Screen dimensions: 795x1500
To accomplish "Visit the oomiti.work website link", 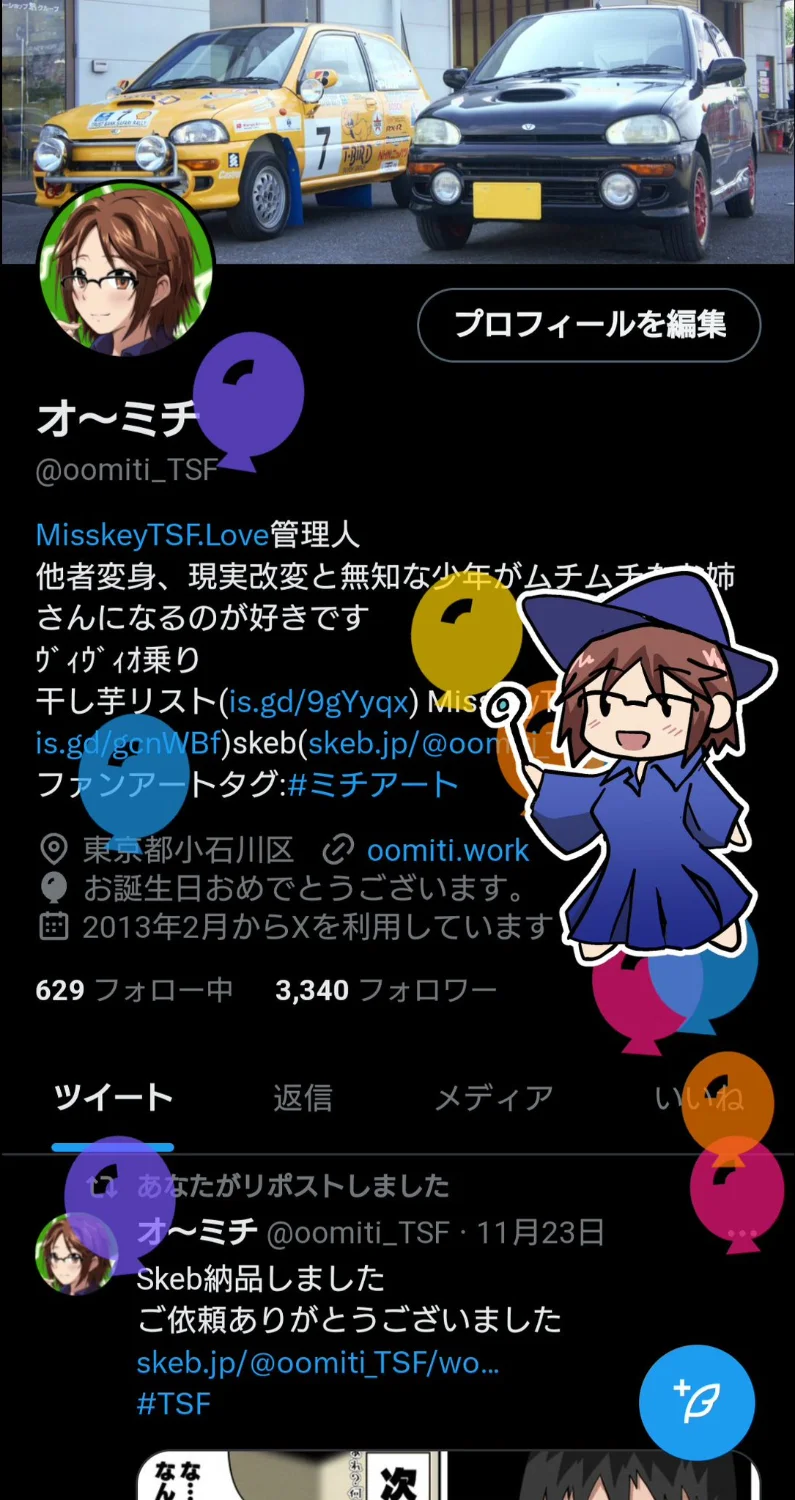I will [447, 850].
